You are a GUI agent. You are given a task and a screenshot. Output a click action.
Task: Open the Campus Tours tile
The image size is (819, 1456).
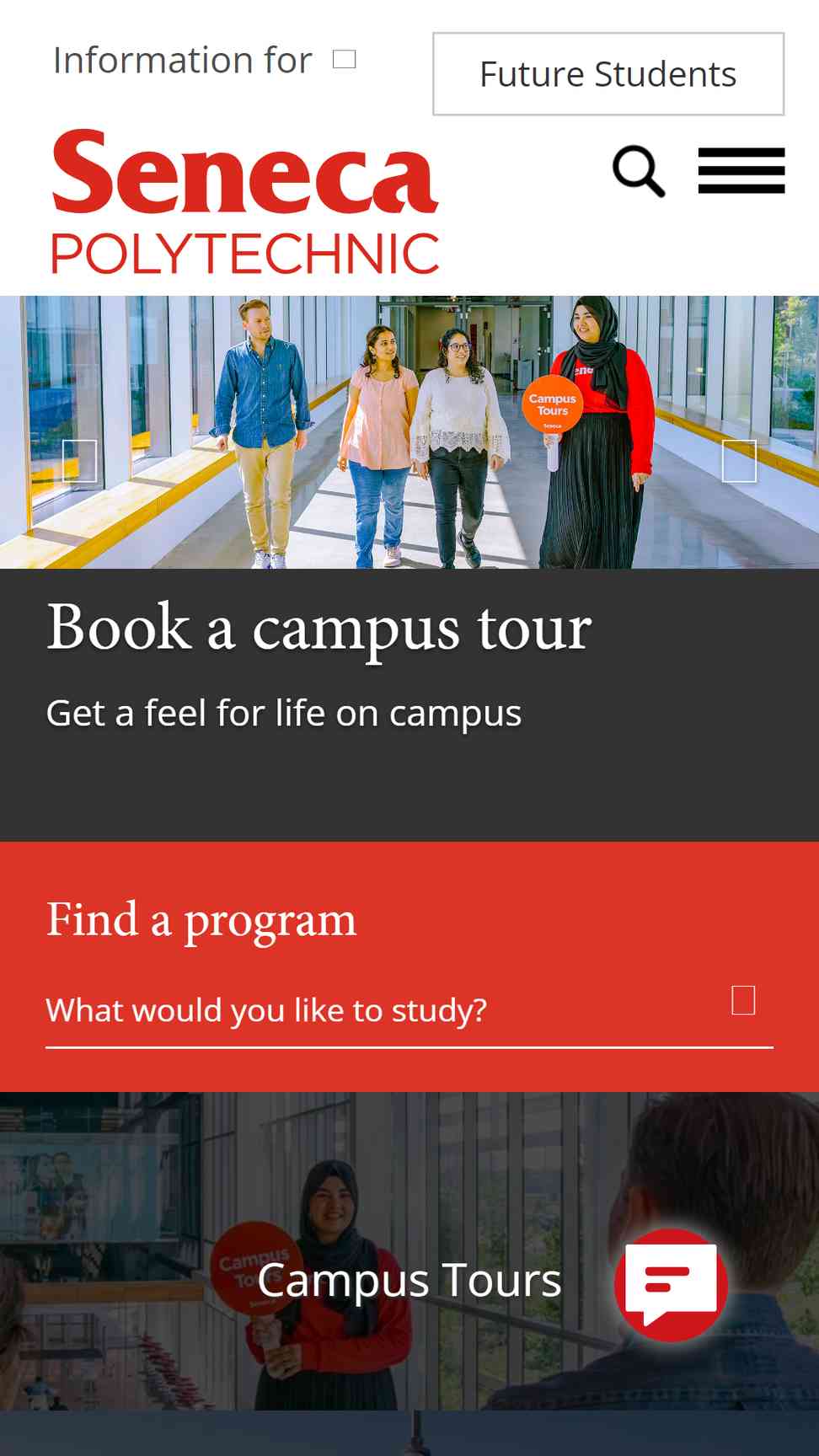(x=409, y=1251)
